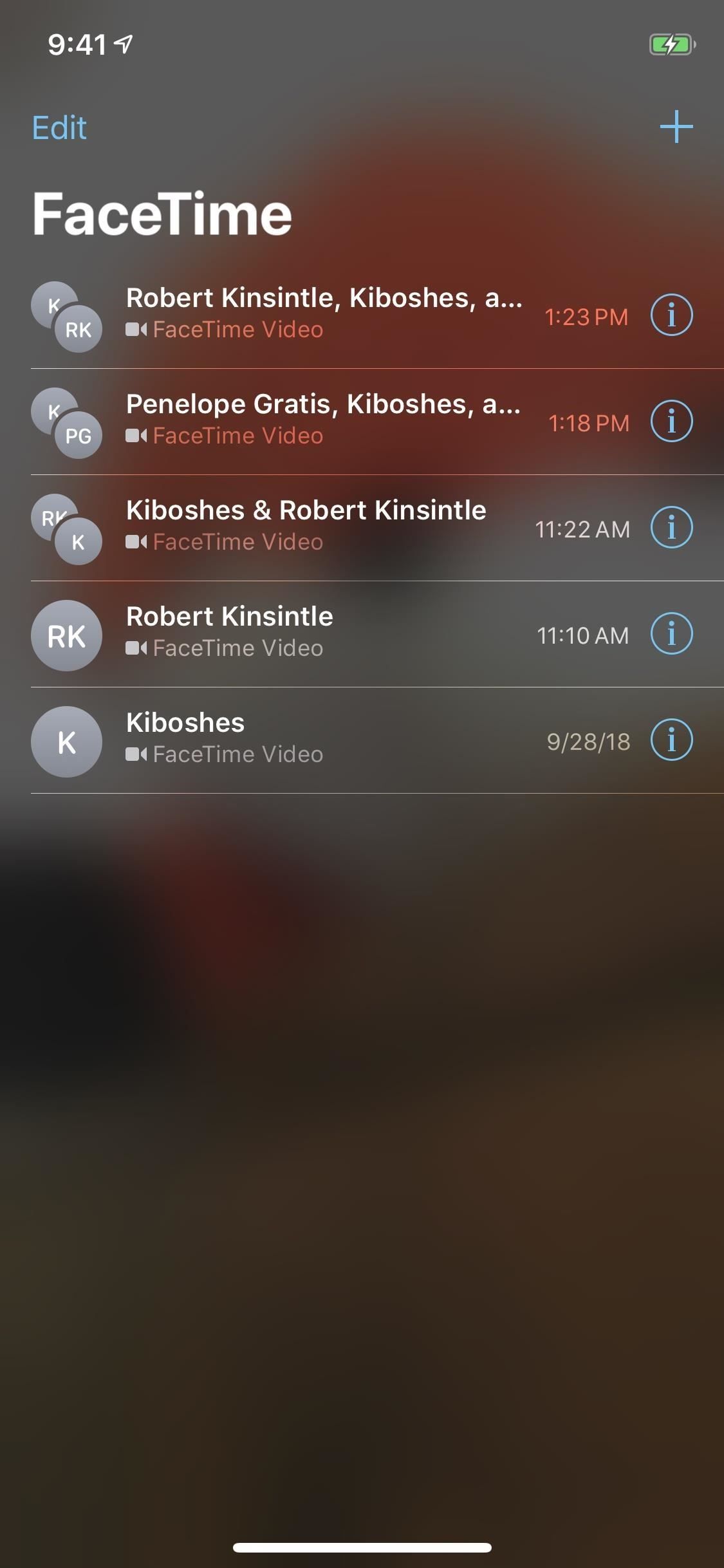The height and width of the screenshot is (1568, 724).
Task: Redial the Penelope Gratis, Kiboshes missed call
Action: point(322,421)
